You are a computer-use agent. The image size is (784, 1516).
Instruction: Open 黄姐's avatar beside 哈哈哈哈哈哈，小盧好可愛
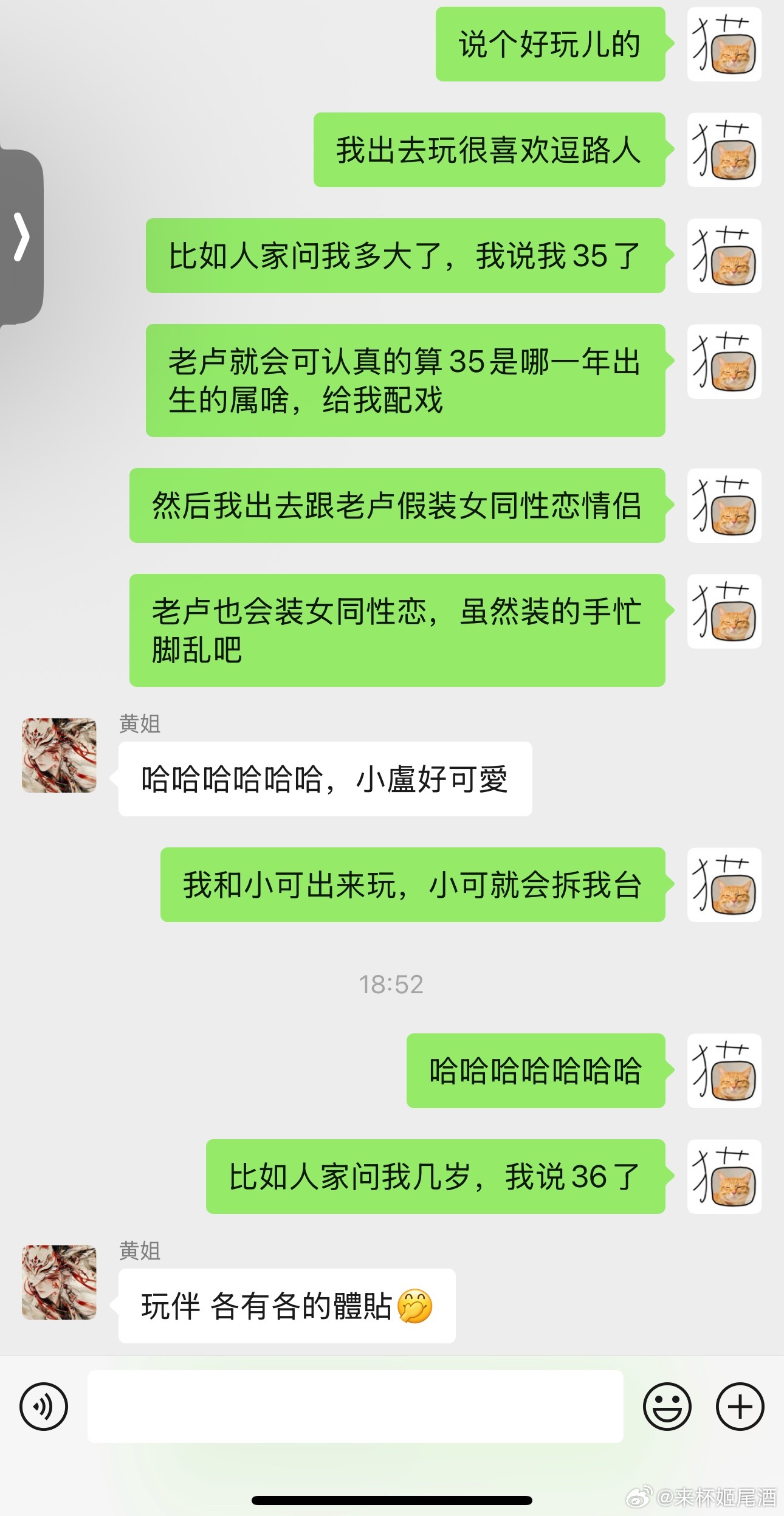pos(59,755)
